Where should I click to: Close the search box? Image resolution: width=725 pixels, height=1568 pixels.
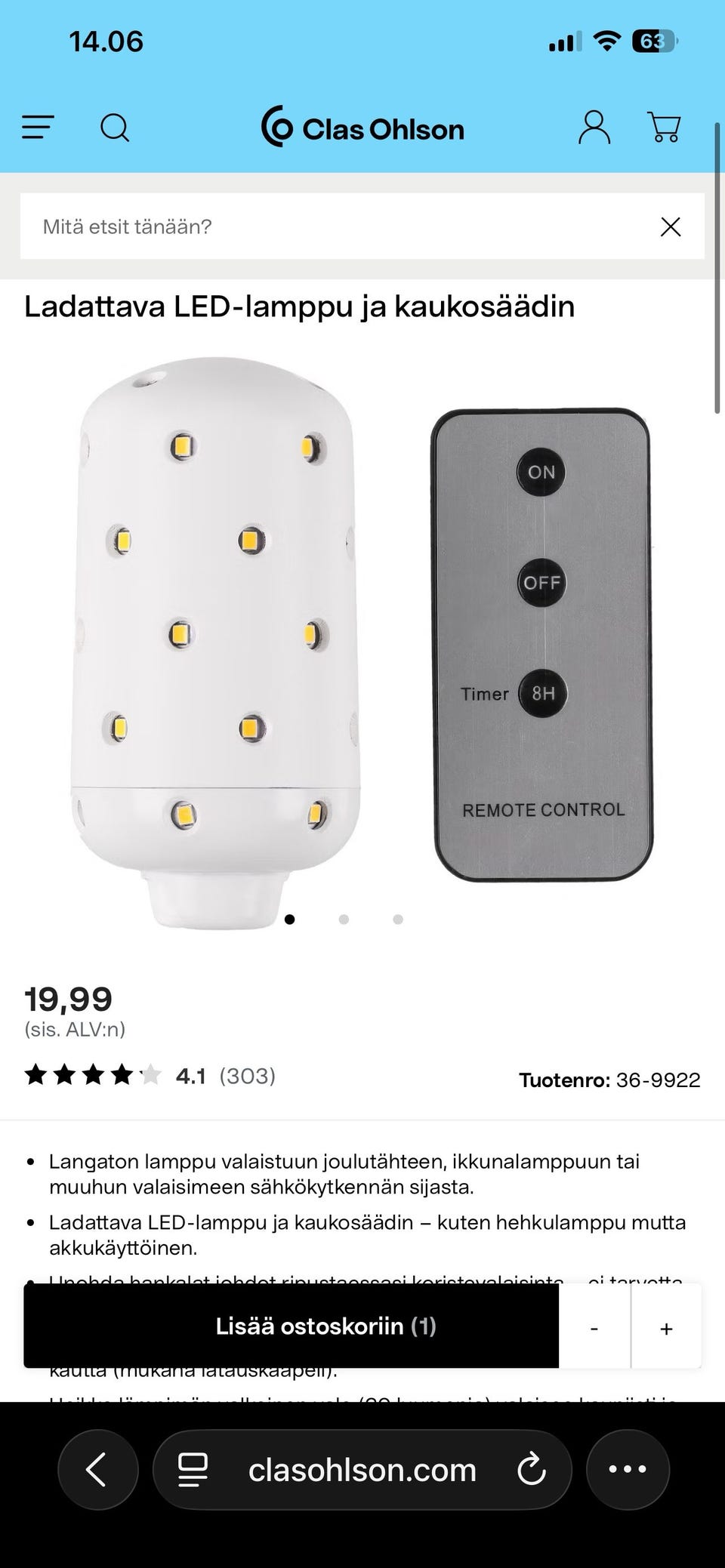[671, 226]
